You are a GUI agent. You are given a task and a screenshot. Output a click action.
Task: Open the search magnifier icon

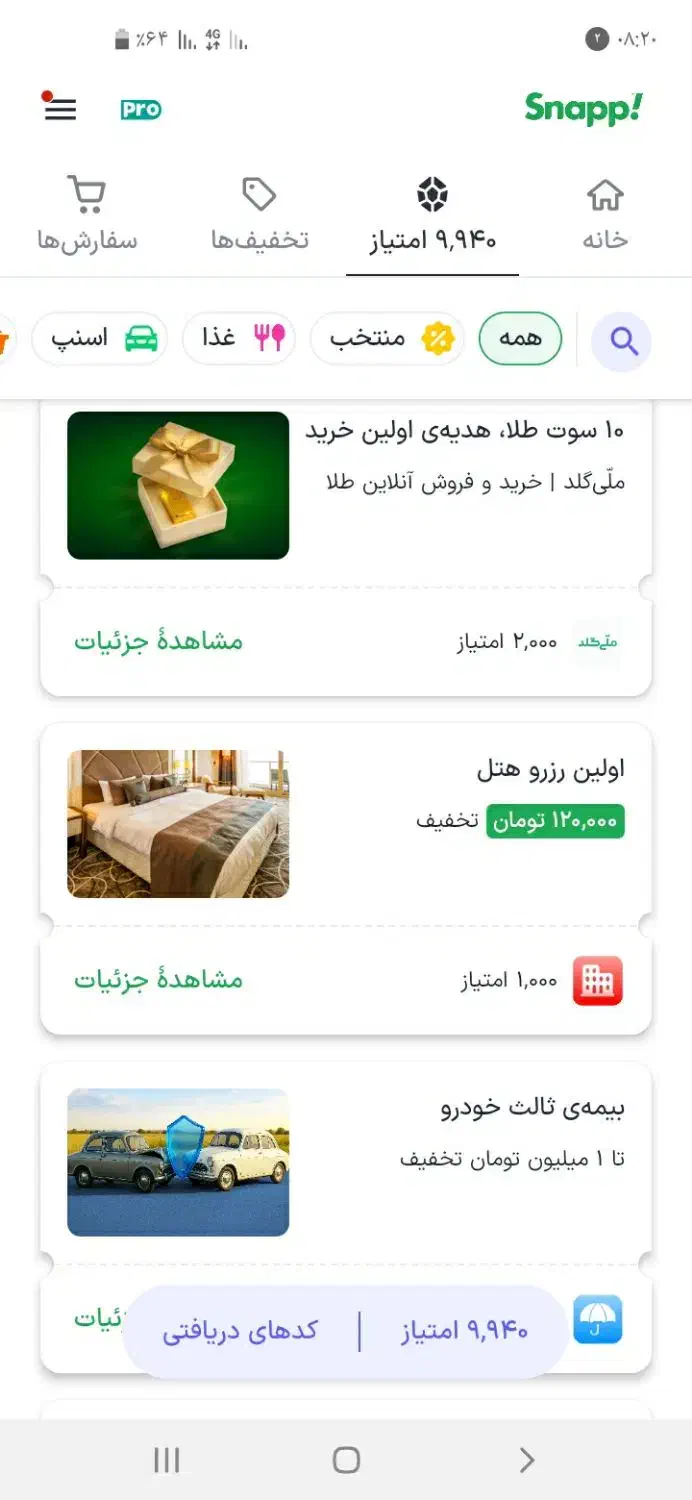[x=622, y=341]
